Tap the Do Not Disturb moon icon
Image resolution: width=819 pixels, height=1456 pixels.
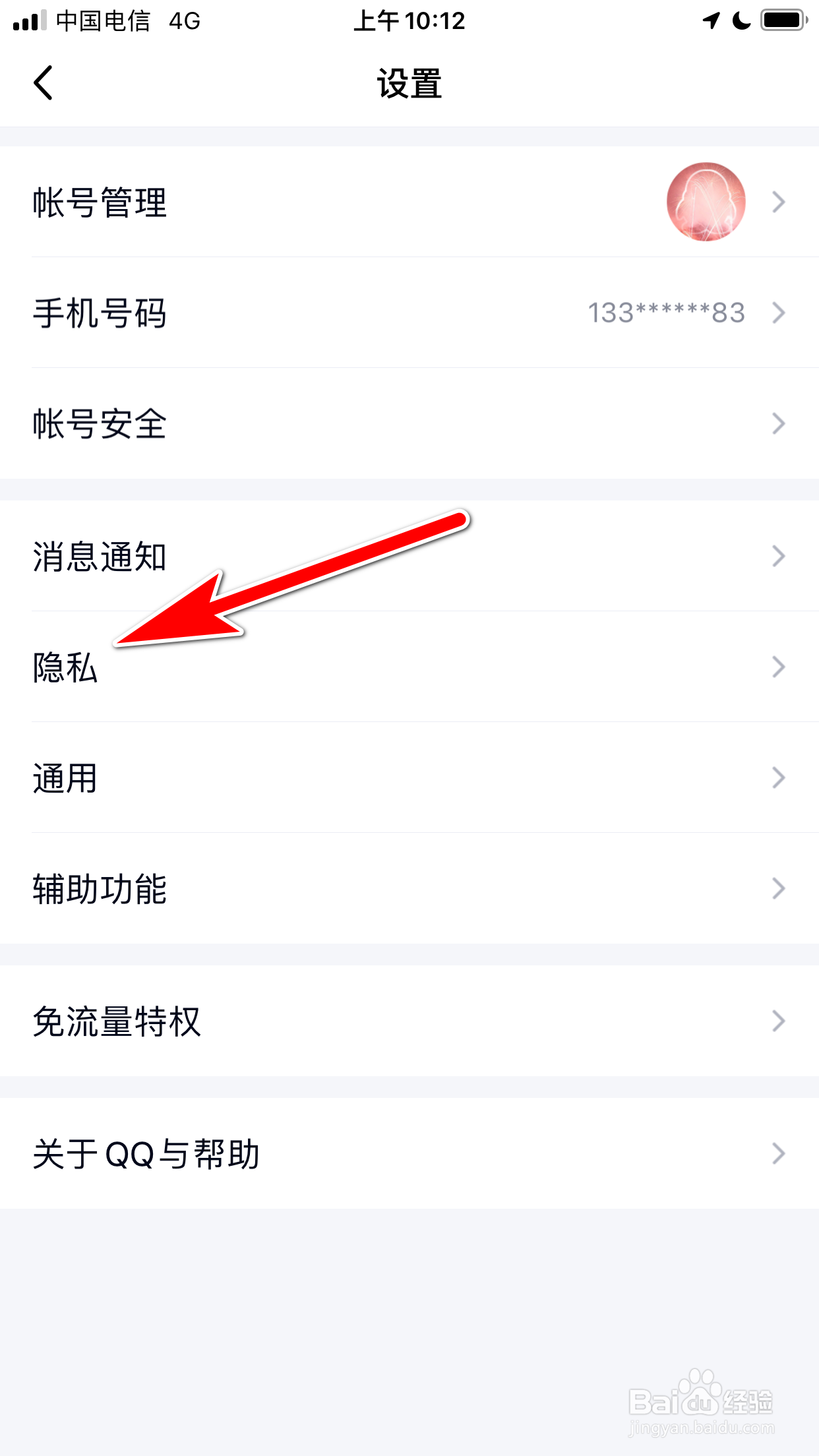pyautogui.click(x=740, y=21)
